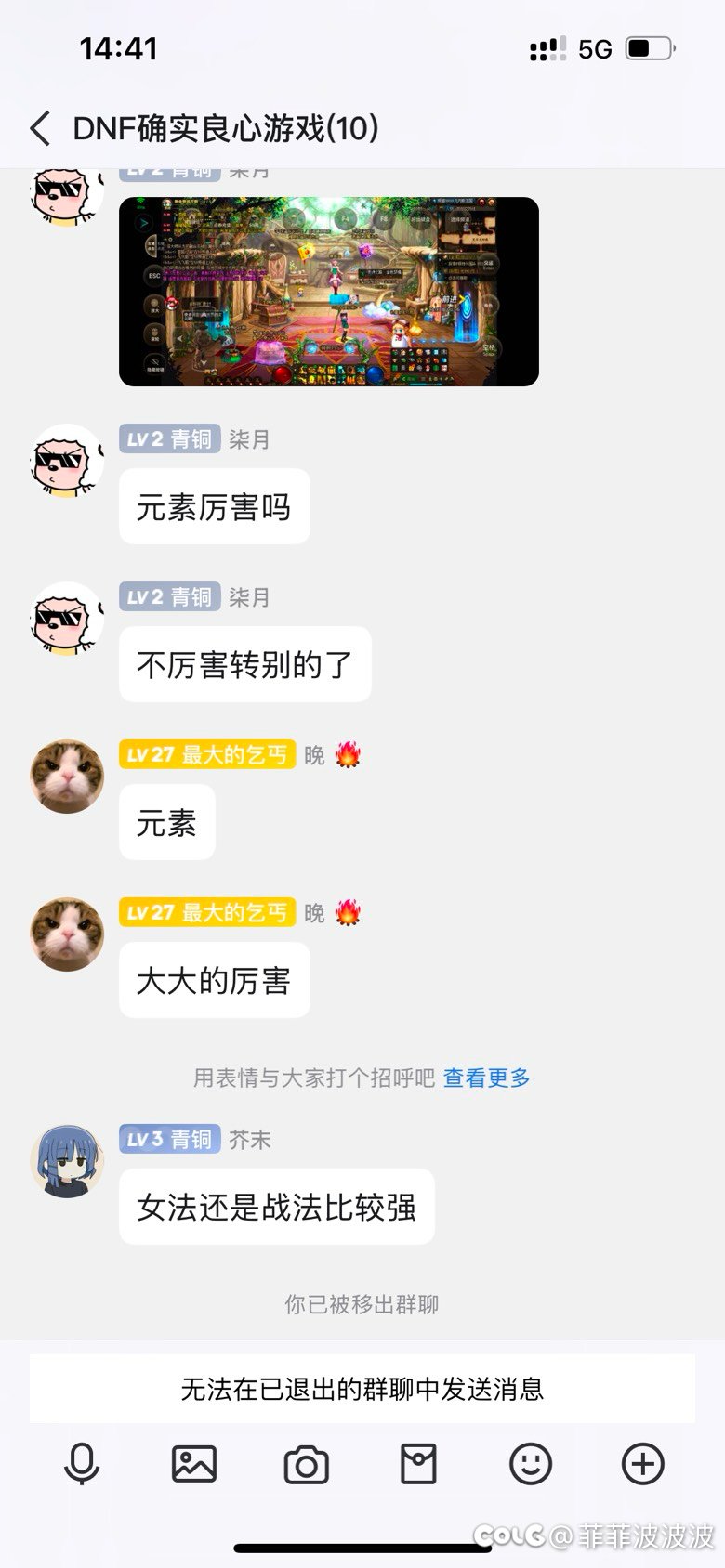Image resolution: width=725 pixels, height=1568 pixels.
Task: Open the cat avatar above 大大的厉害
Action: pos(67,934)
